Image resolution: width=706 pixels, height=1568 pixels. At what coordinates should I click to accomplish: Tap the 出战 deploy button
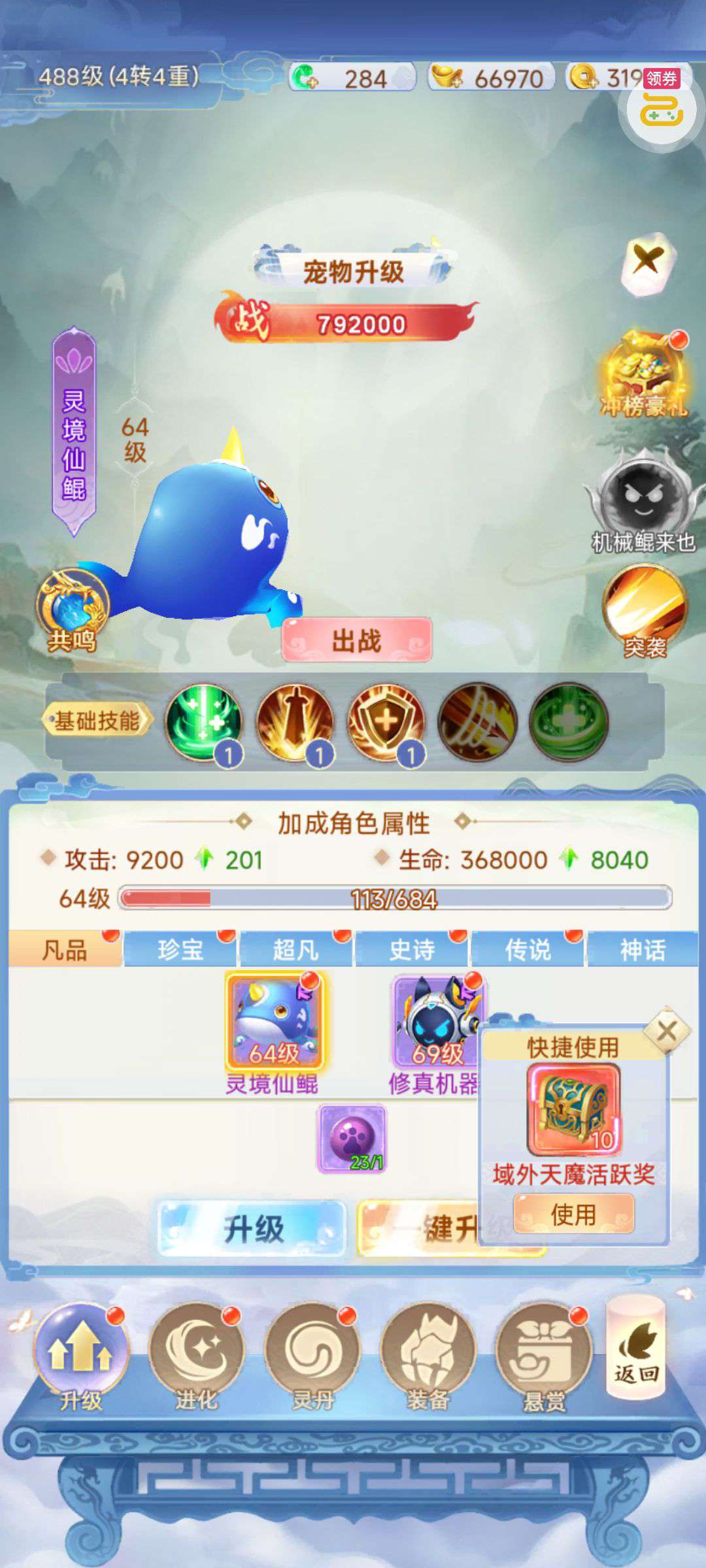pyautogui.click(x=356, y=640)
